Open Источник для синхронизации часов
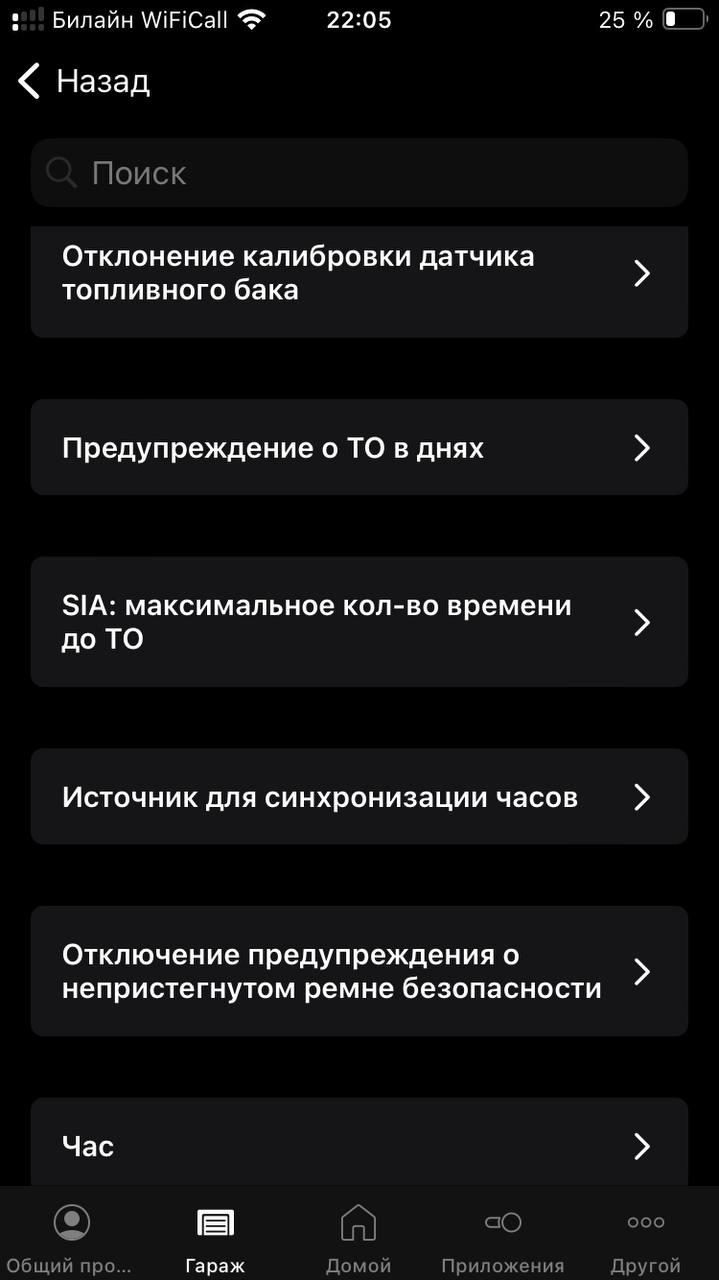The image size is (719, 1280). 359,797
